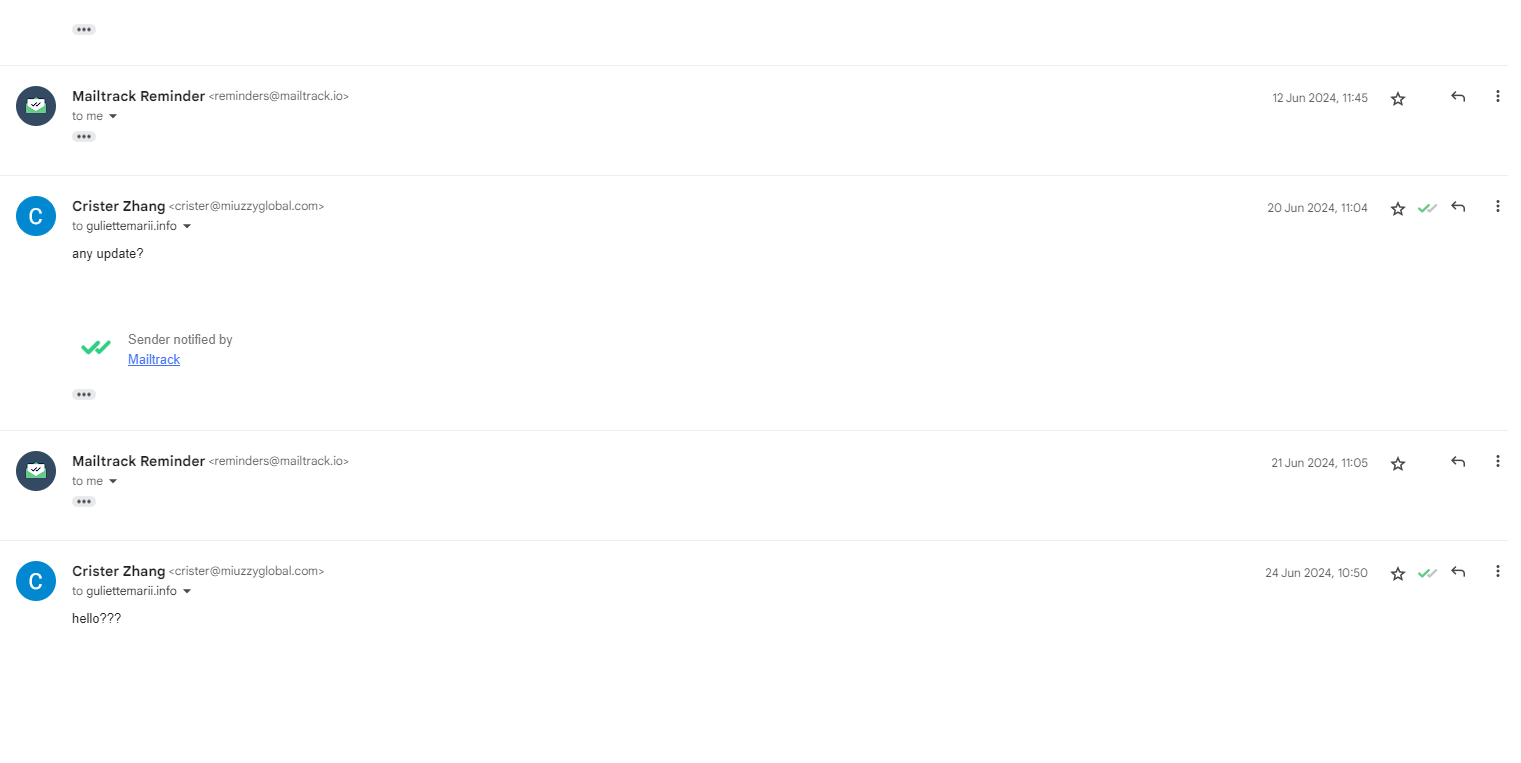Image resolution: width=1521 pixels, height=763 pixels.
Task: Open overflow menu on 20 Jun message
Action: click(1497, 207)
